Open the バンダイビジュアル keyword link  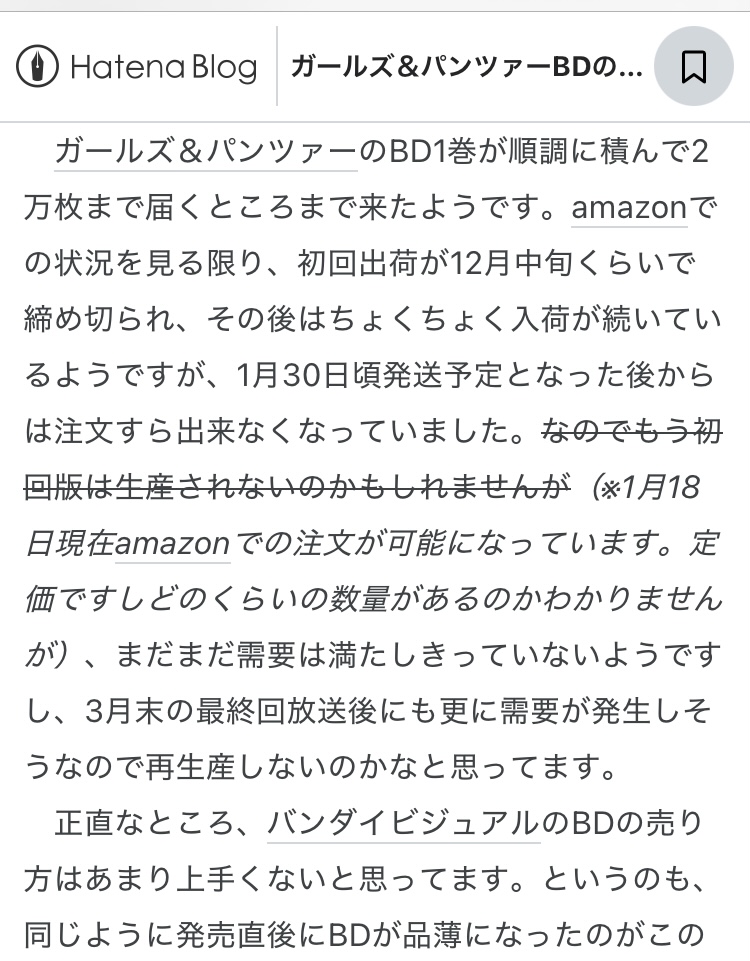(x=404, y=824)
